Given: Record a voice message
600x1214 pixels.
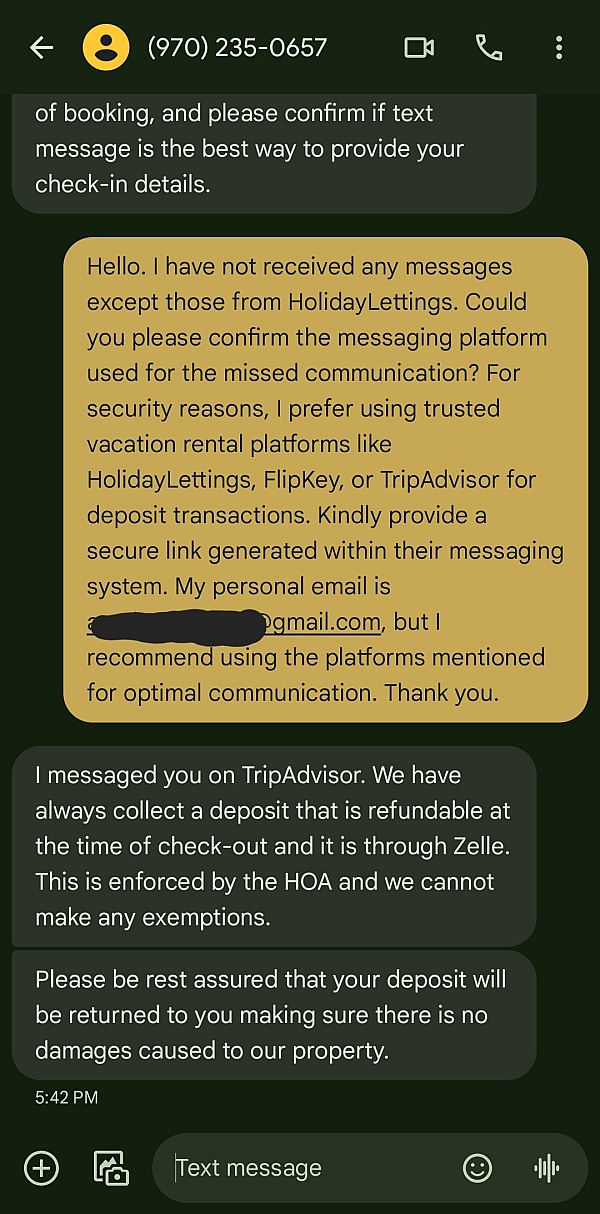Looking at the screenshot, I should pos(546,1167).
